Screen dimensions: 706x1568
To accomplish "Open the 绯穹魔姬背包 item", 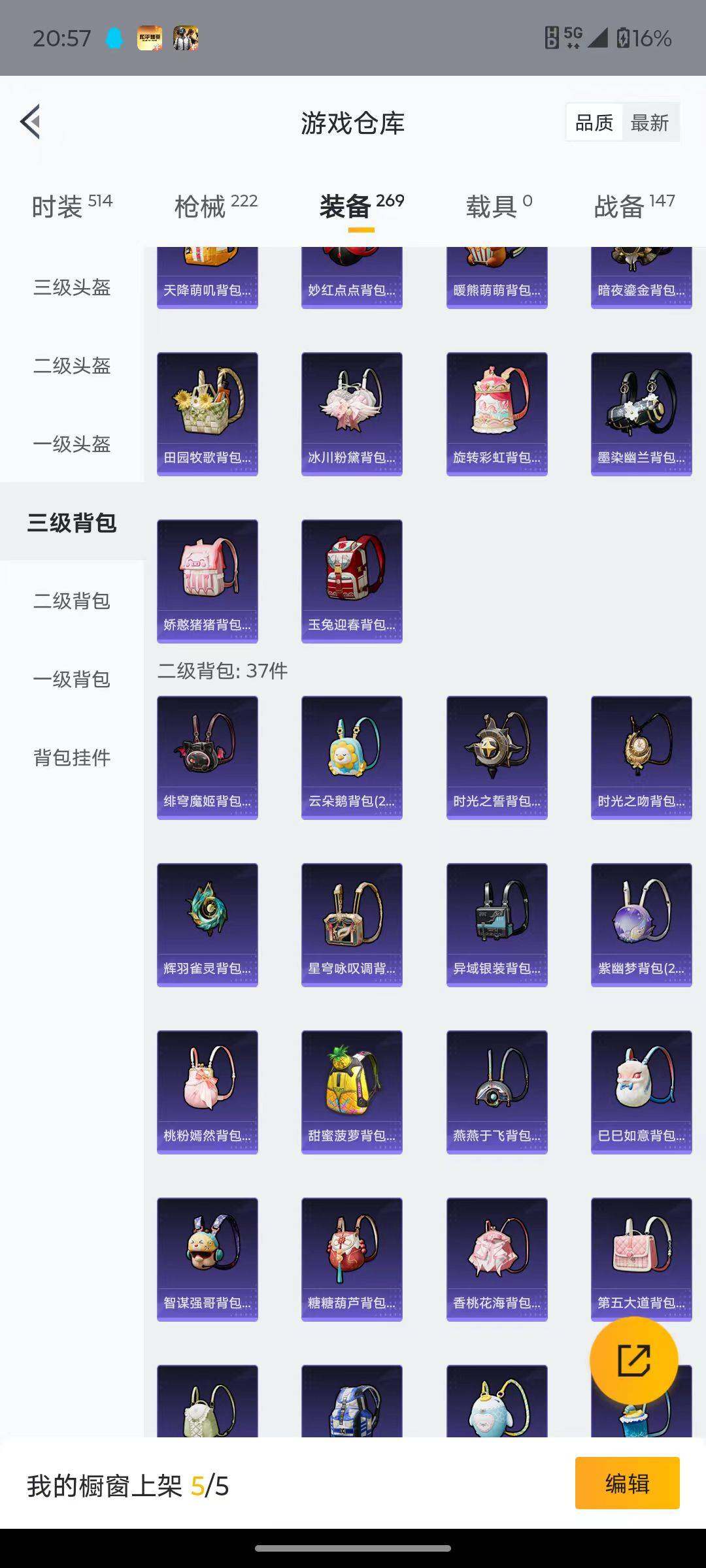I will click(x=207, y=757).
